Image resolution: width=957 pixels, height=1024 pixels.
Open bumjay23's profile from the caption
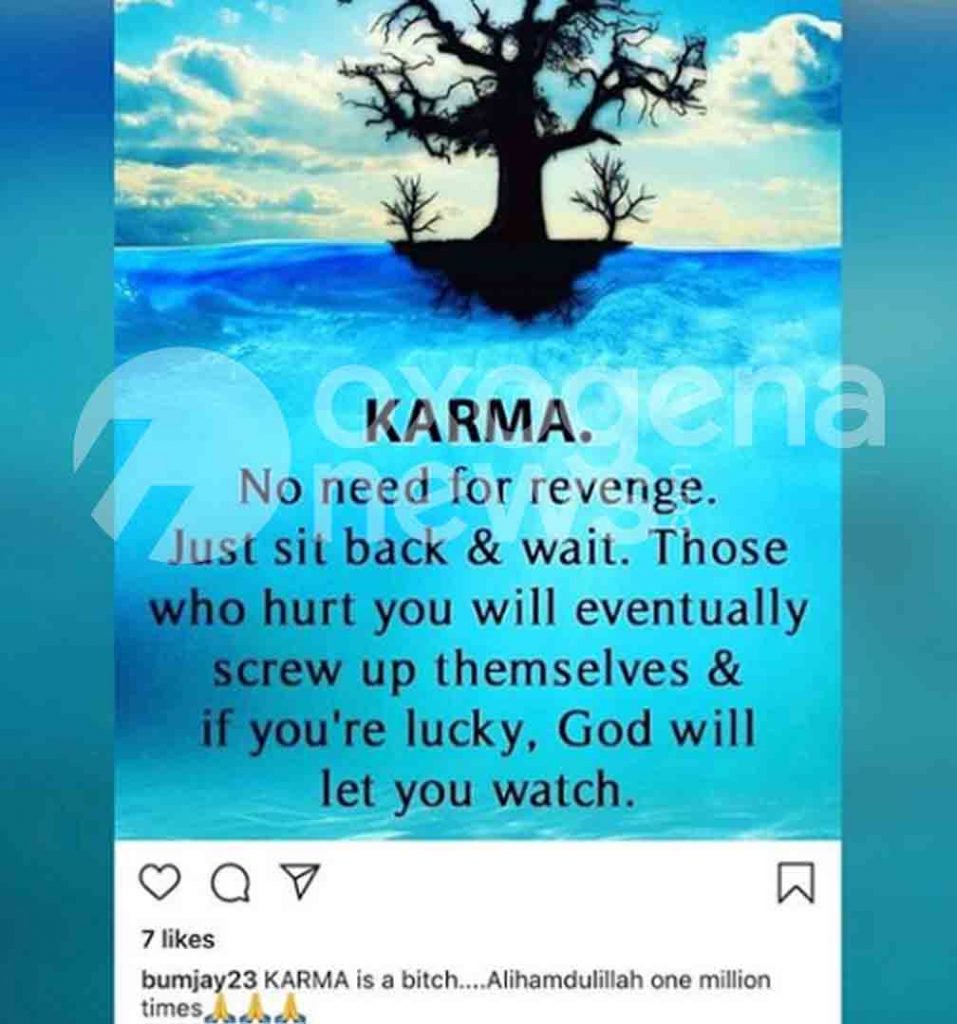point(200,981)
